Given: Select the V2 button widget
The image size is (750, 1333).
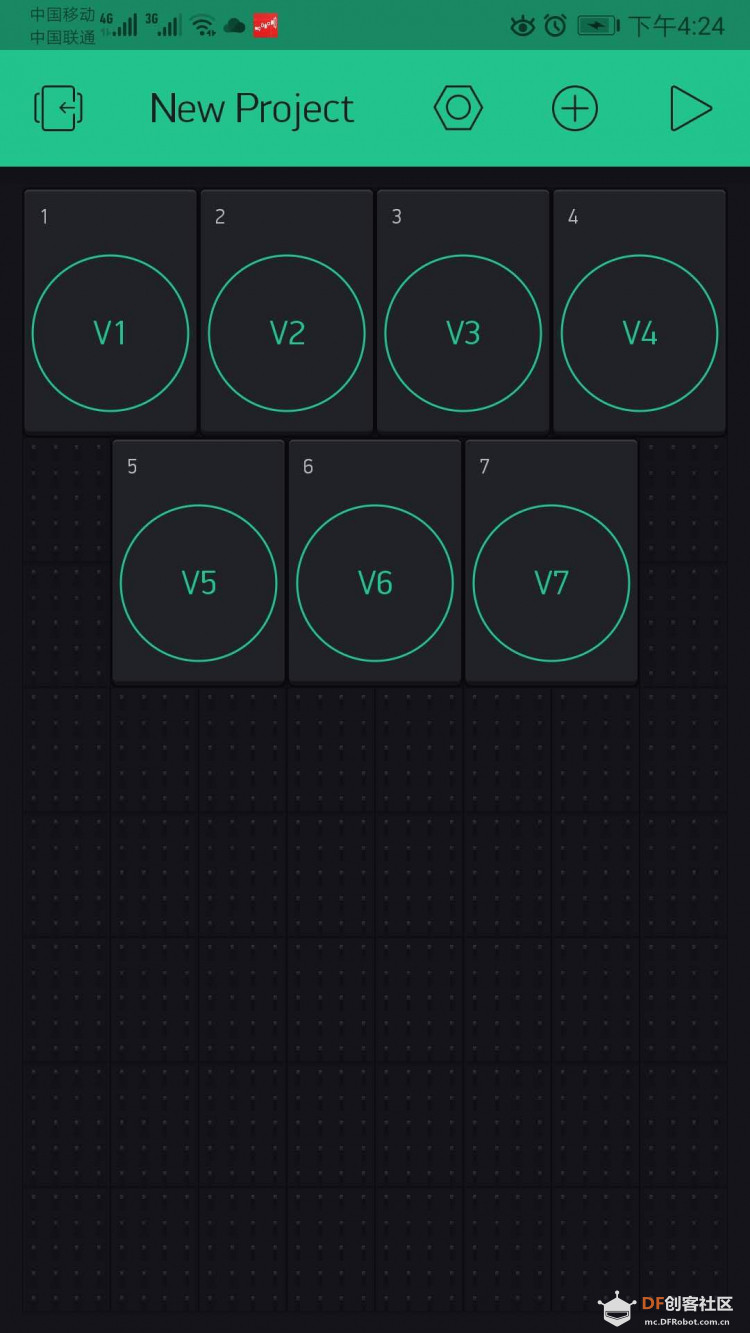Looking at the screenshot, I should pos(287,311).
